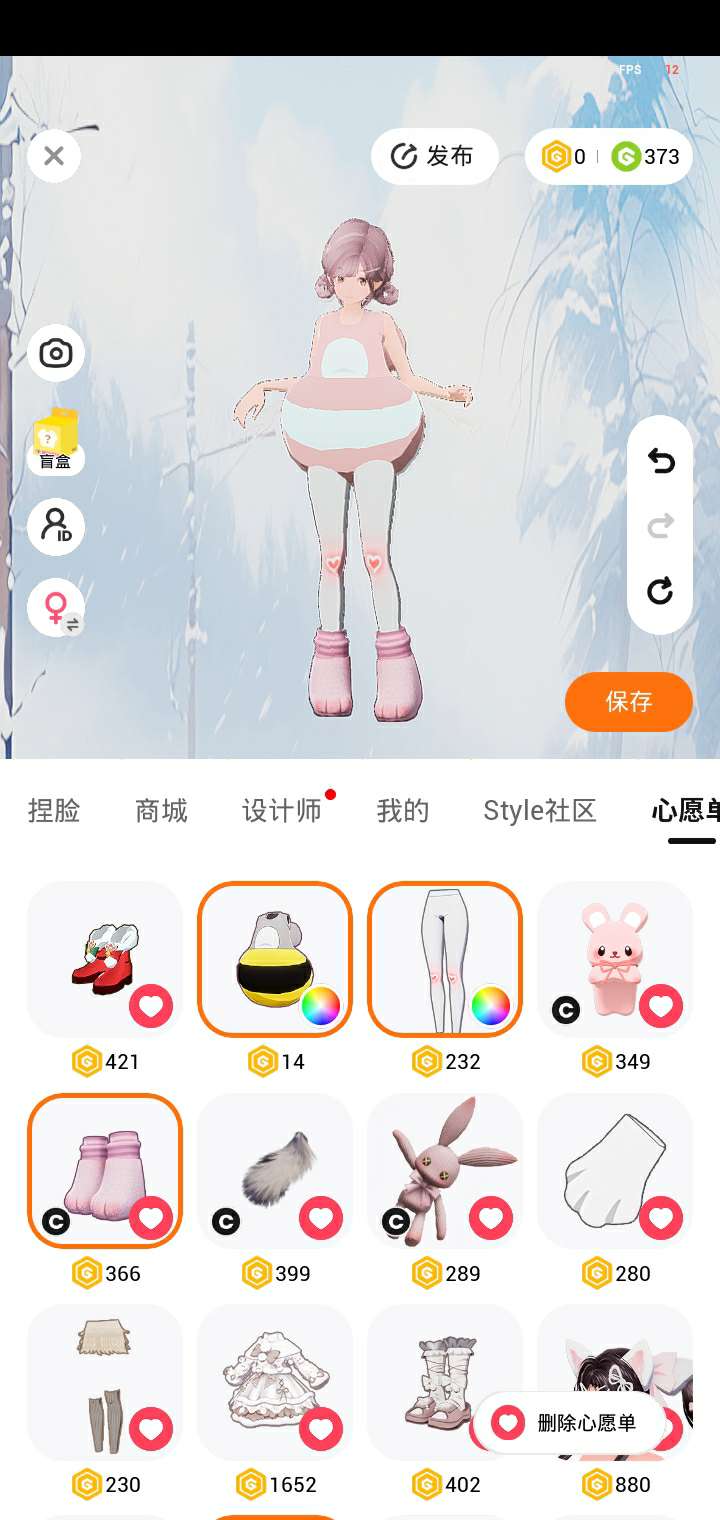Open the avatar ID icon
Image resolution: width=720 pixels, height=1520 pixels.
tap(56, 526)
